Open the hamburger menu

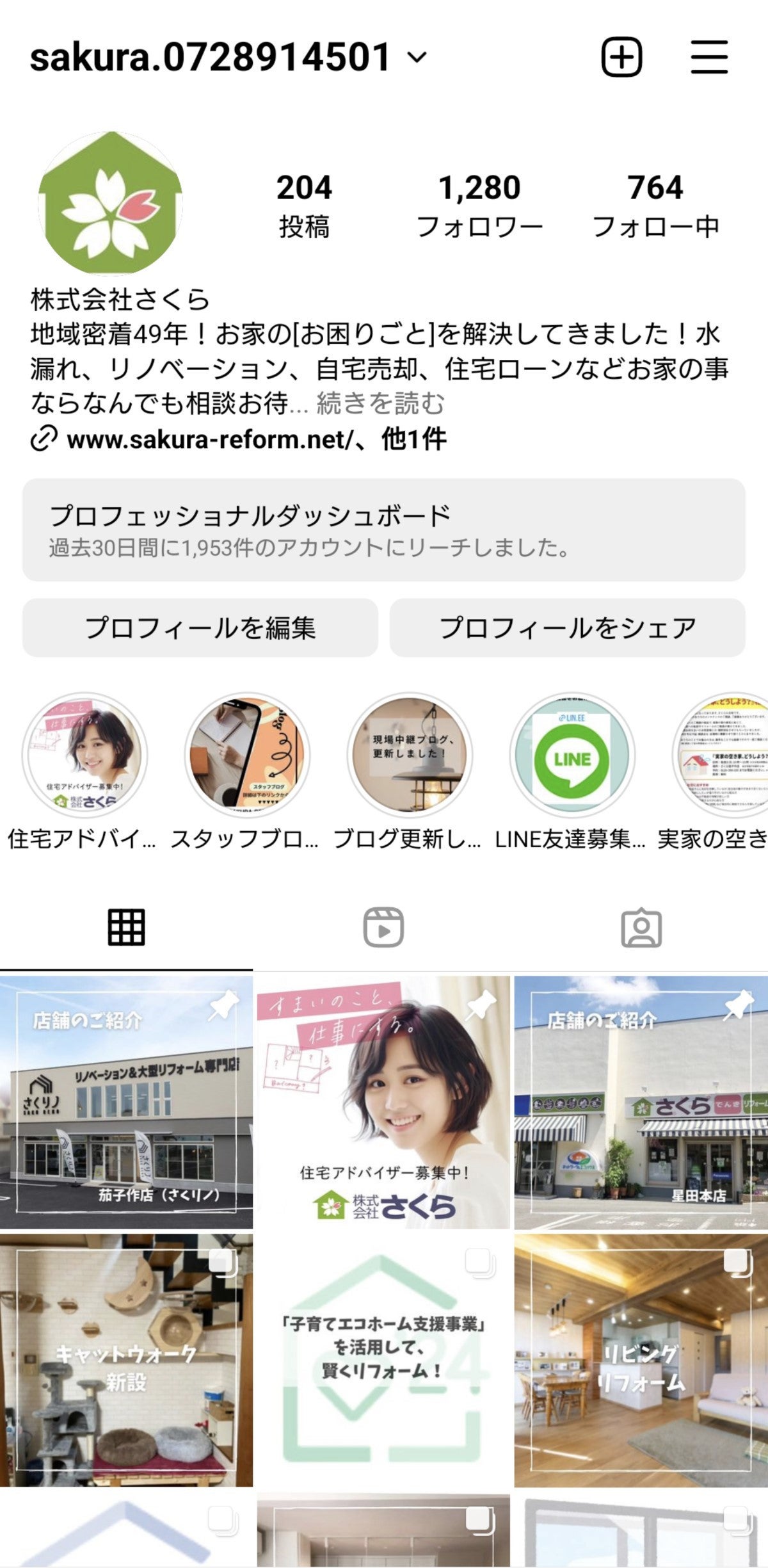click(x=709, y=58)
